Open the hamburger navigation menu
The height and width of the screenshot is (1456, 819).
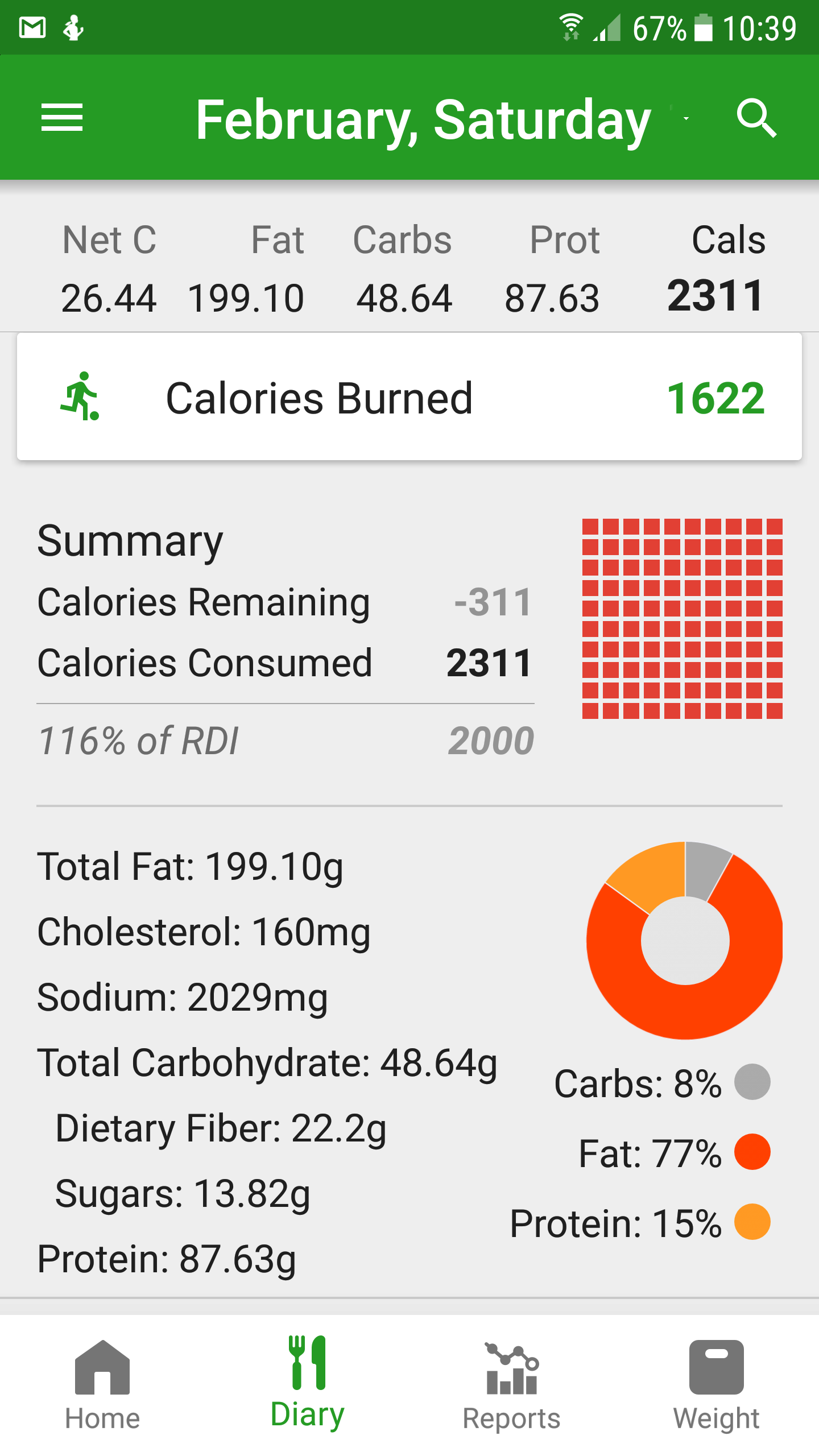62,118
